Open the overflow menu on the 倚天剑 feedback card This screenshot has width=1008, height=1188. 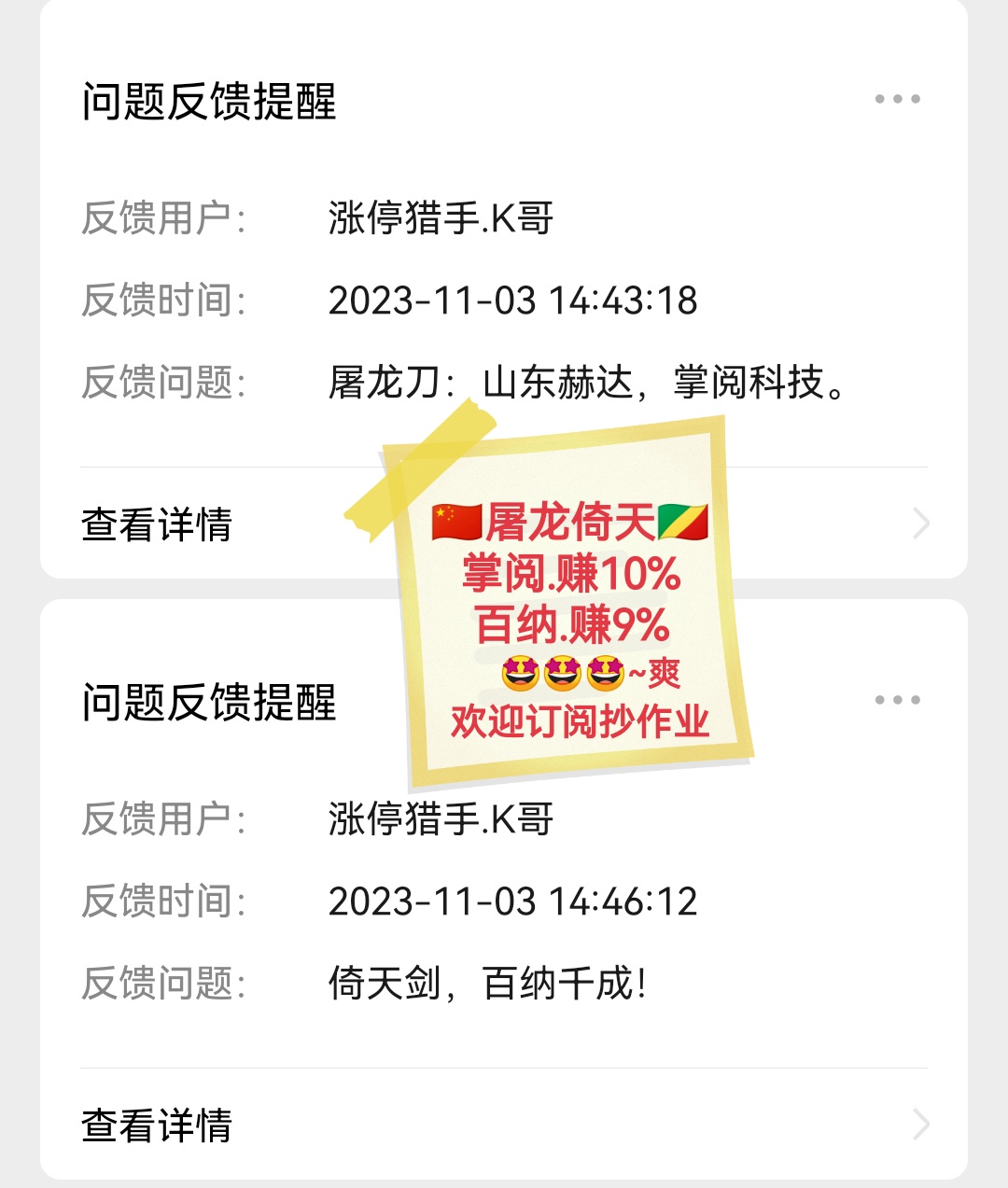tap(897, 700)
